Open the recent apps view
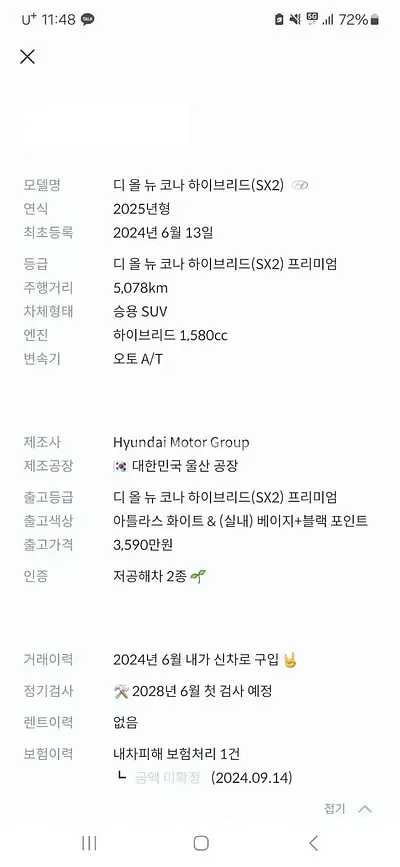 coord(89,843)
